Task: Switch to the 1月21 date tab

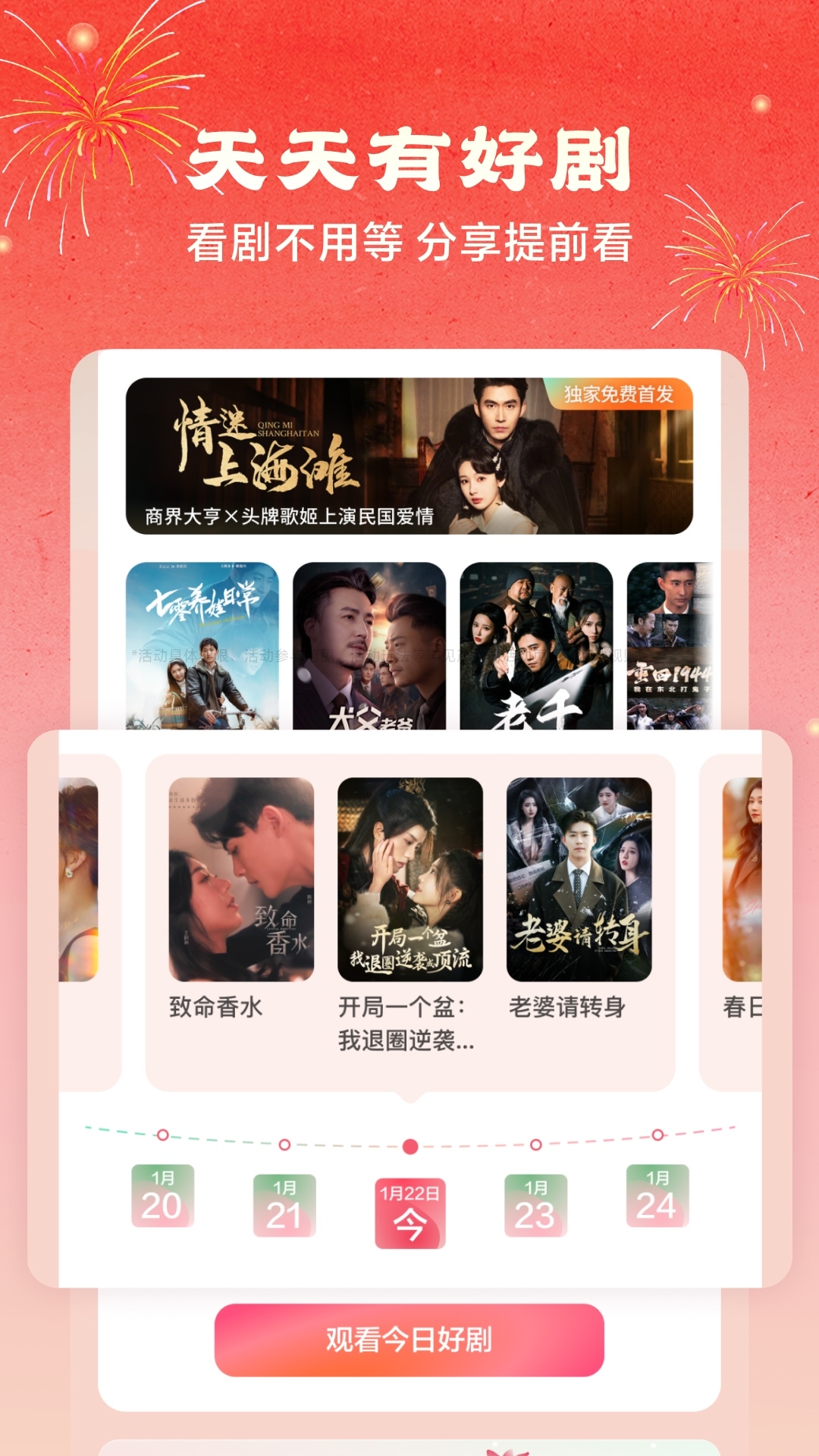Action: 284,1206
